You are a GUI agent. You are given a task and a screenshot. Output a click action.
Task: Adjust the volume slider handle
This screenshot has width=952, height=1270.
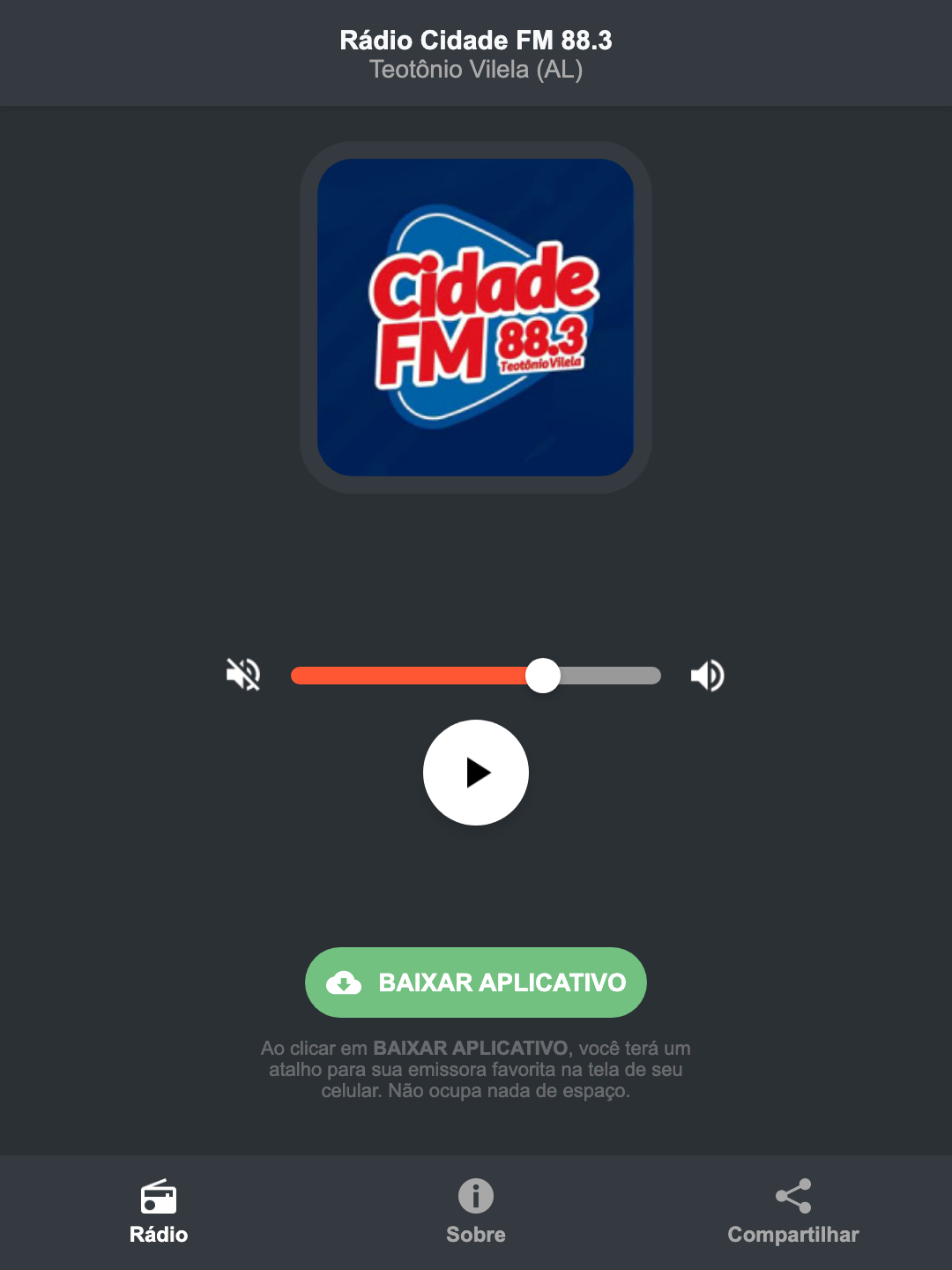[x=543, y=675]
